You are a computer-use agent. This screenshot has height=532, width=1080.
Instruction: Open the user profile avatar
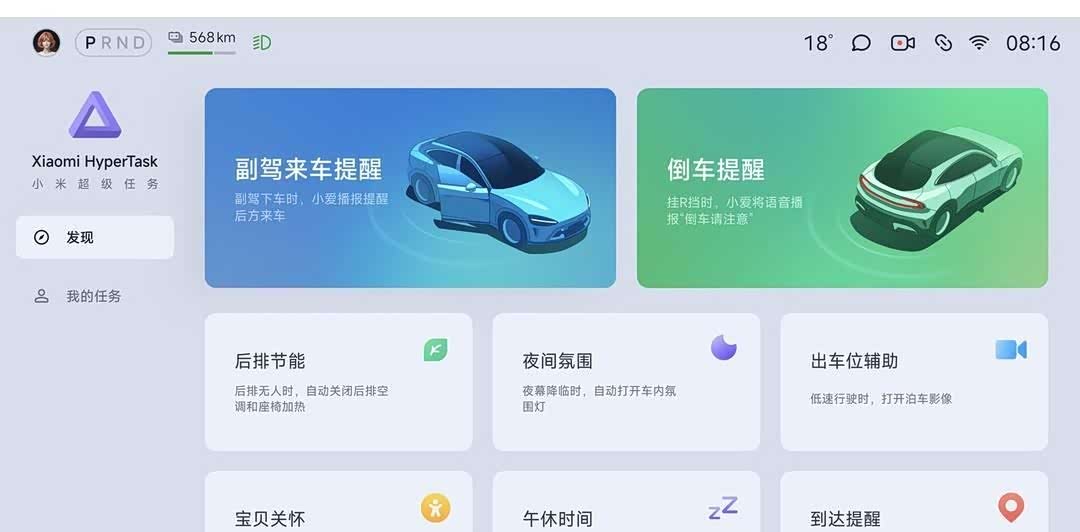(x=46, y=42)
